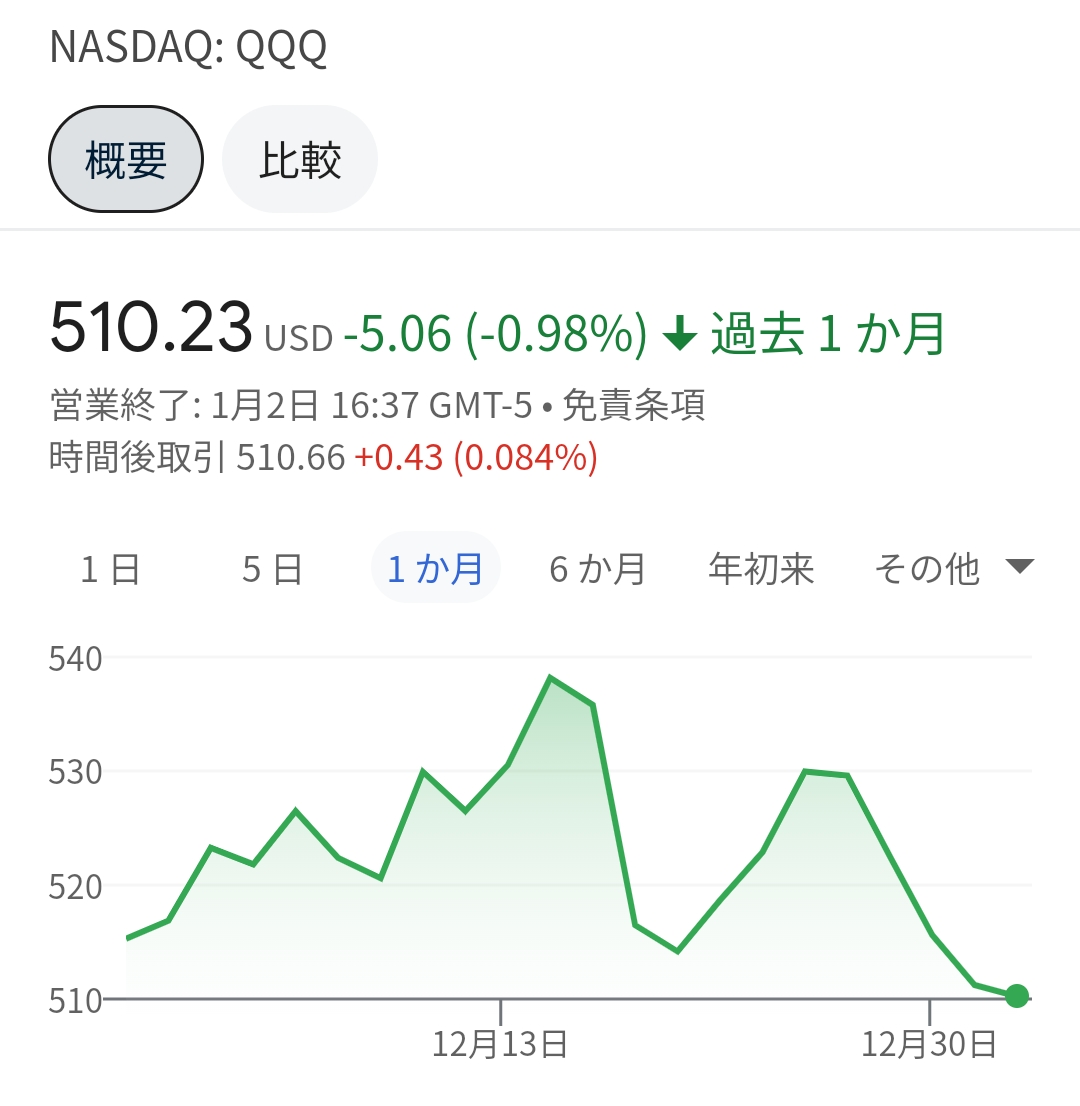Open the 免責条項 disclaimer link
The height and width of the screenshot is (1106, 1080).
click(634, 406)
